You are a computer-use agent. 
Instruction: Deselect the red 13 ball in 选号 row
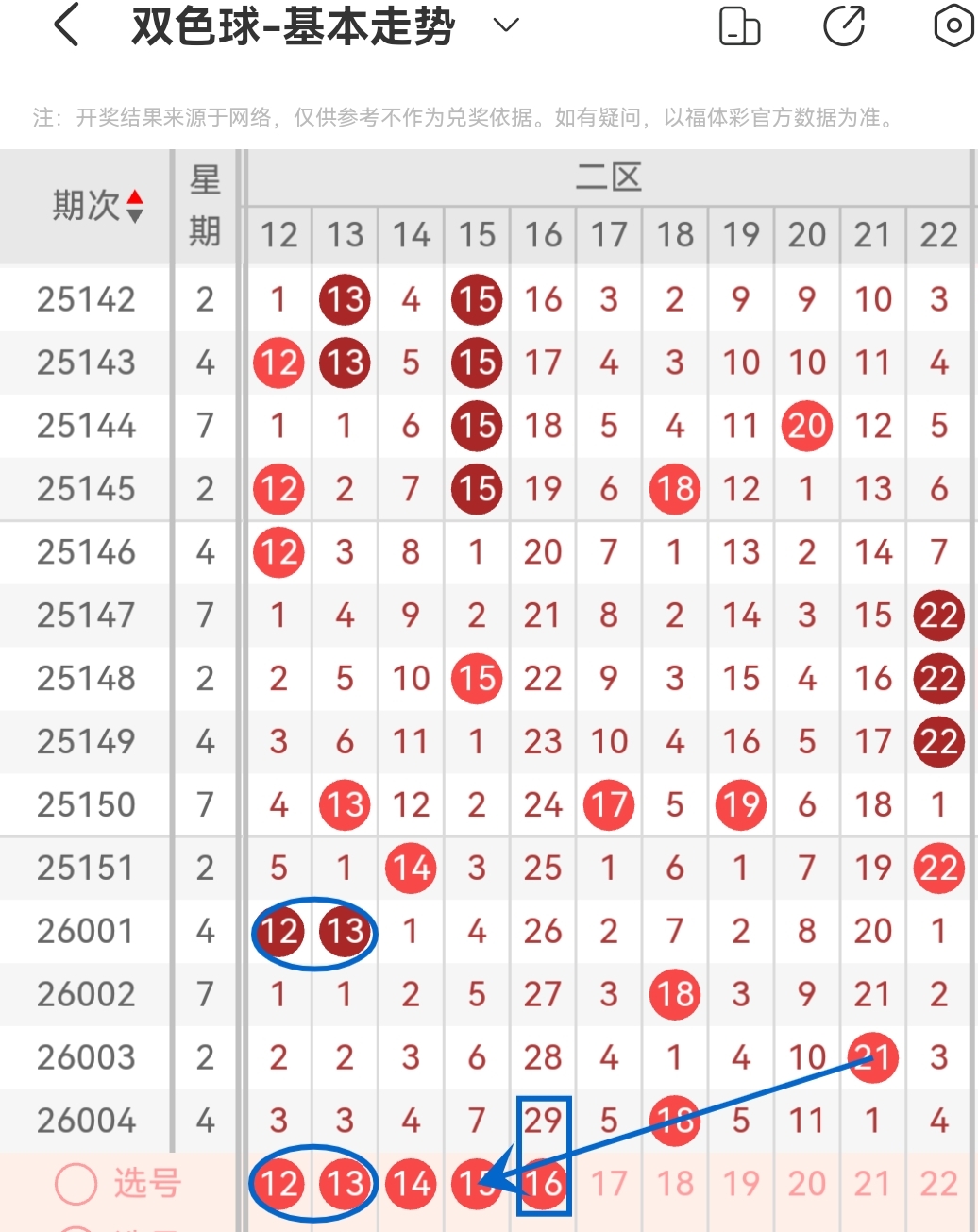344,1183
